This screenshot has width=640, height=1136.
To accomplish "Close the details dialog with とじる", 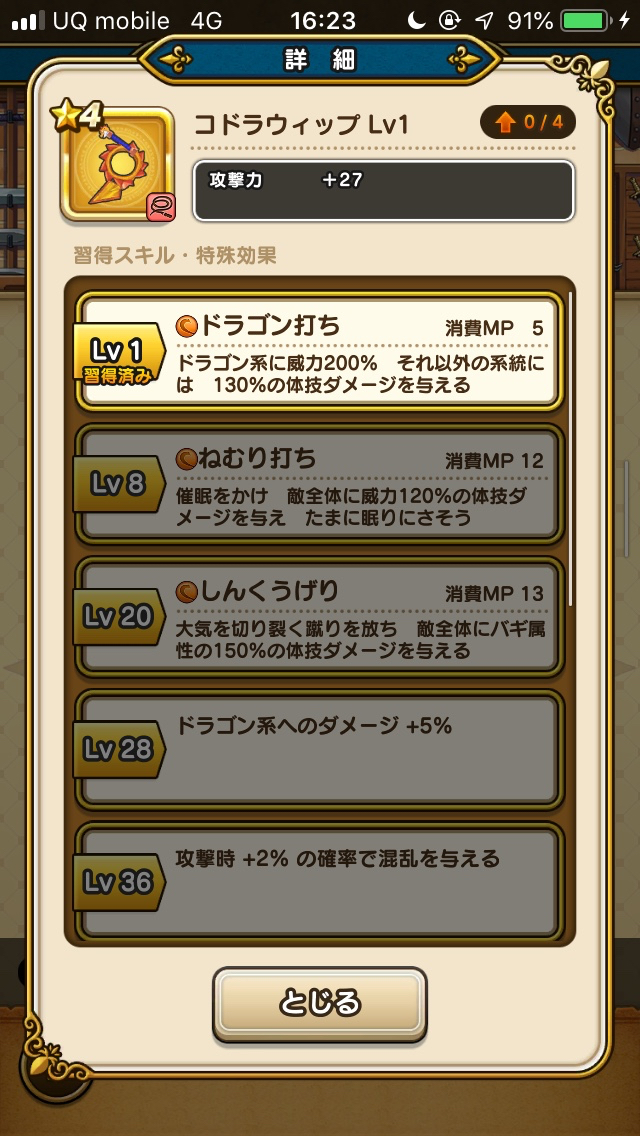I will pos(320,1003).
